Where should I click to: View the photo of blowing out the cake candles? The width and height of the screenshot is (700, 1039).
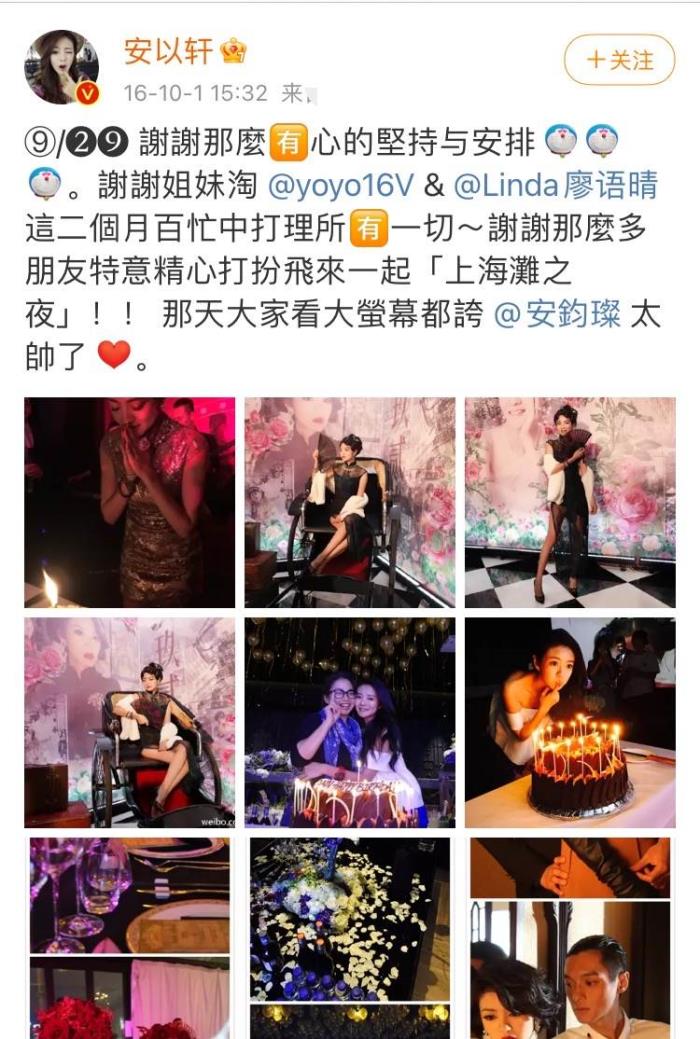click(570, 722)
